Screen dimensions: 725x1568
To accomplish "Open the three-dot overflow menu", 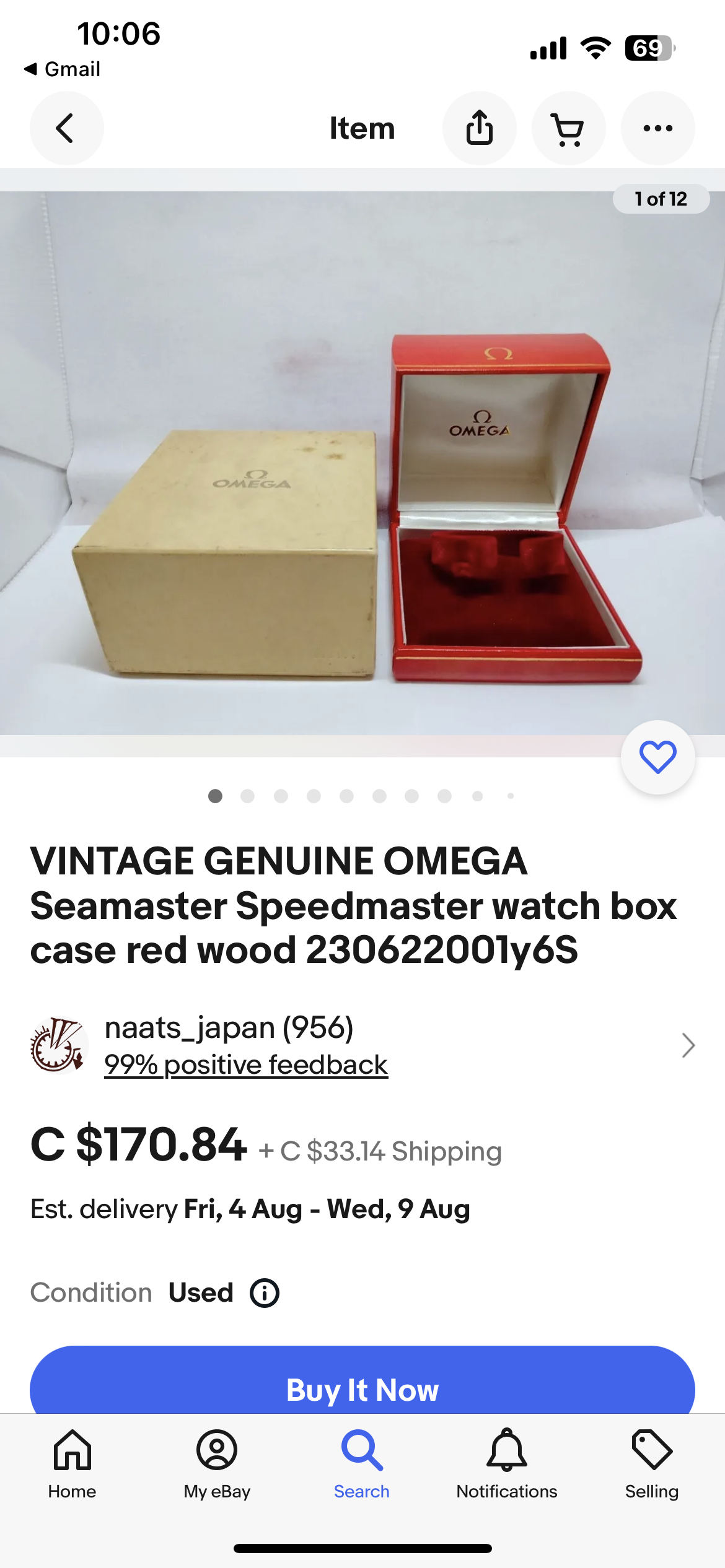I will [657, 128].
